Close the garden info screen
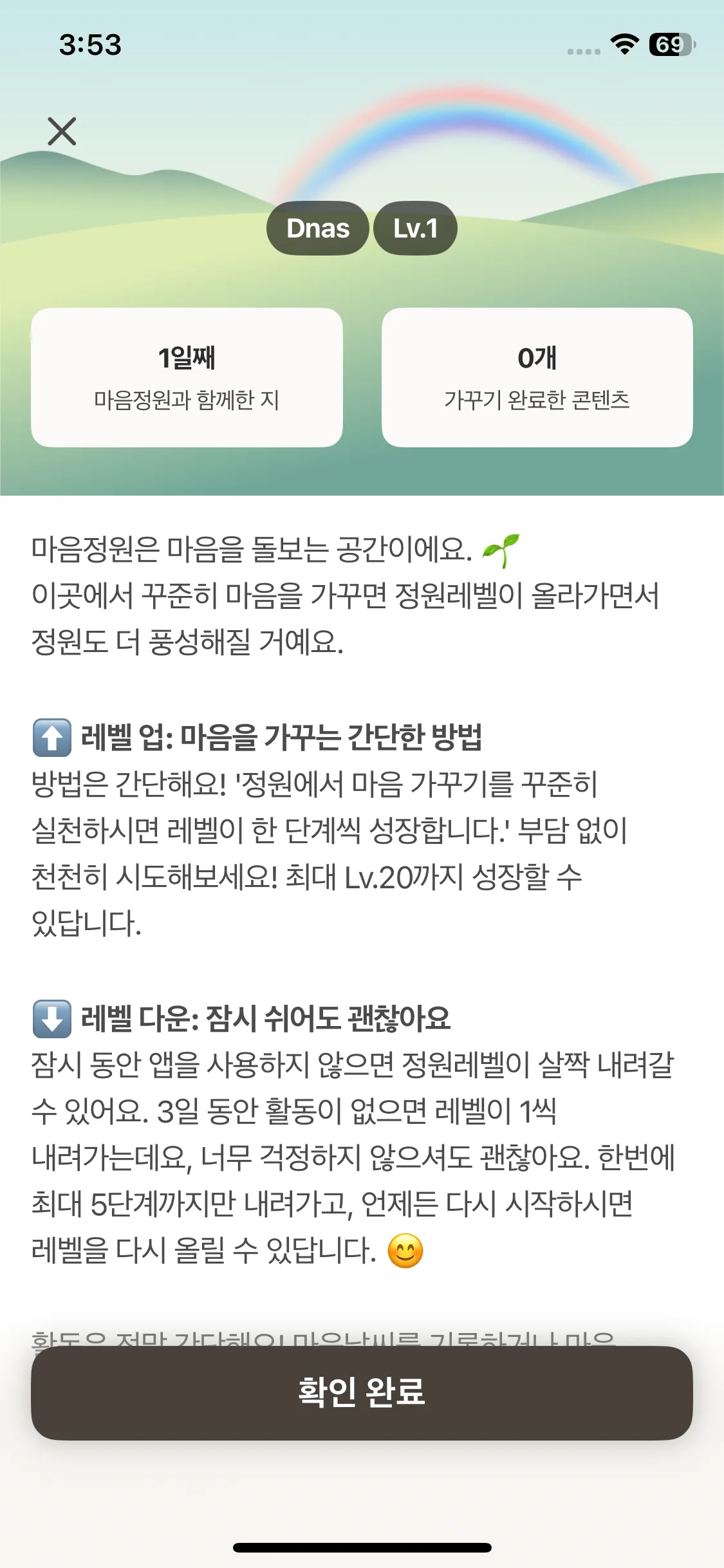The width and height of the screenshot is (724, 1568). 62,131
